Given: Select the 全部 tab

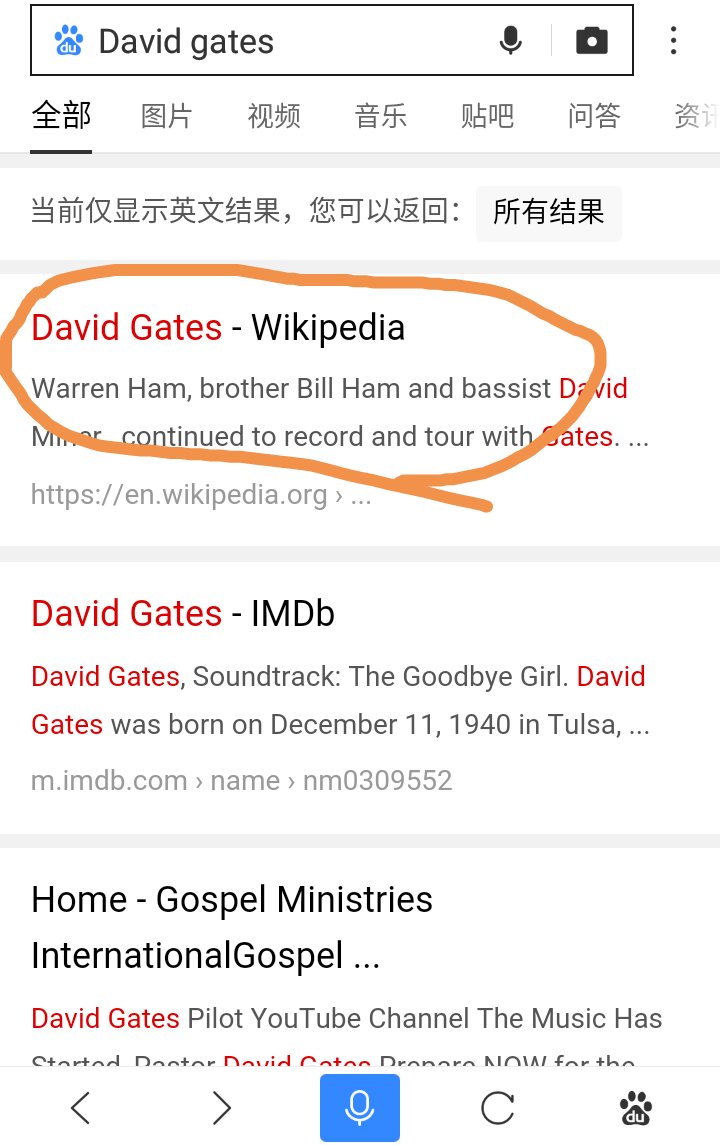Looking at the screenshot, I should (x=61, y=116).
